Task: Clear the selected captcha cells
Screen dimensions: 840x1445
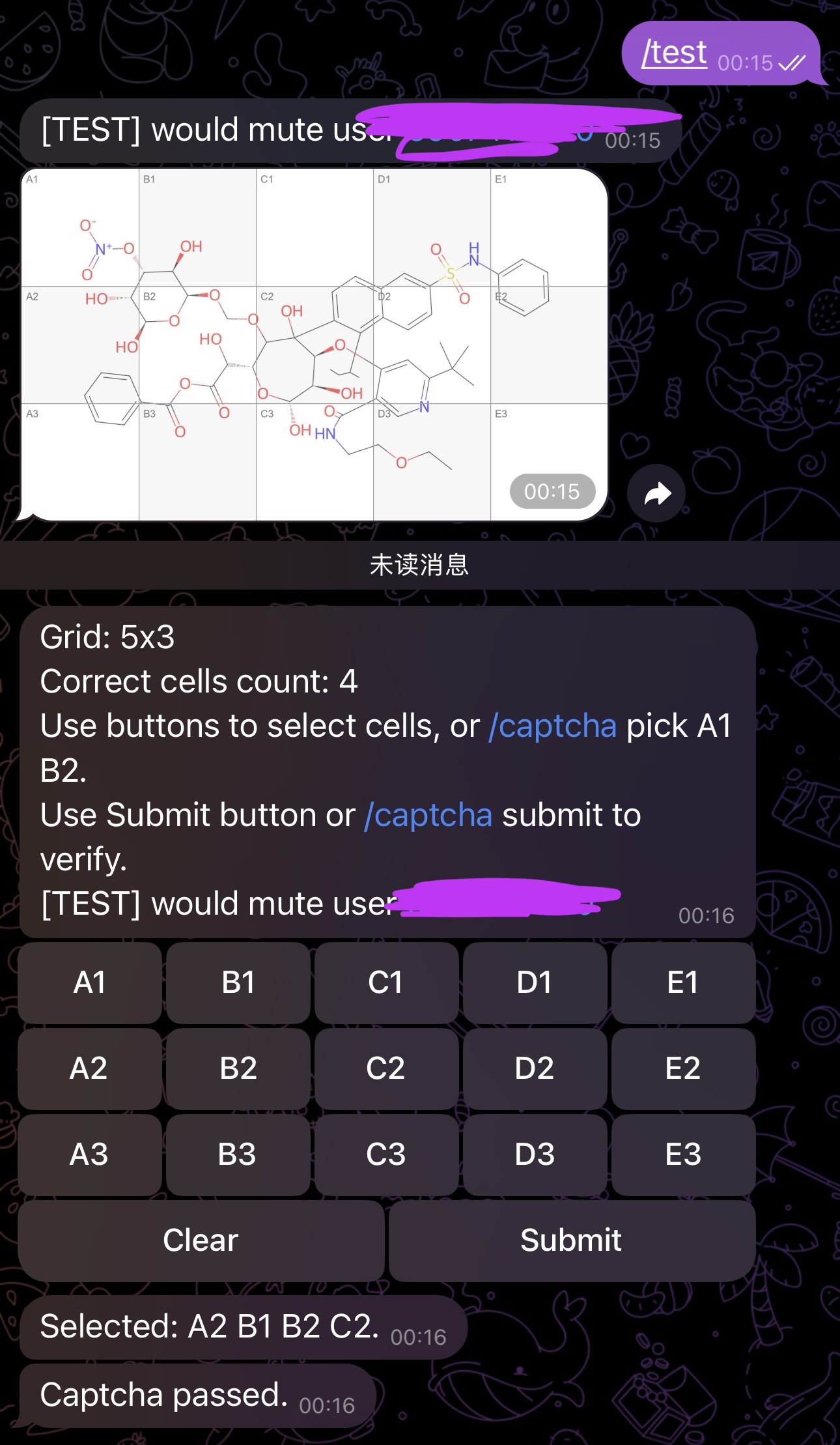Action: [201, 1240]
